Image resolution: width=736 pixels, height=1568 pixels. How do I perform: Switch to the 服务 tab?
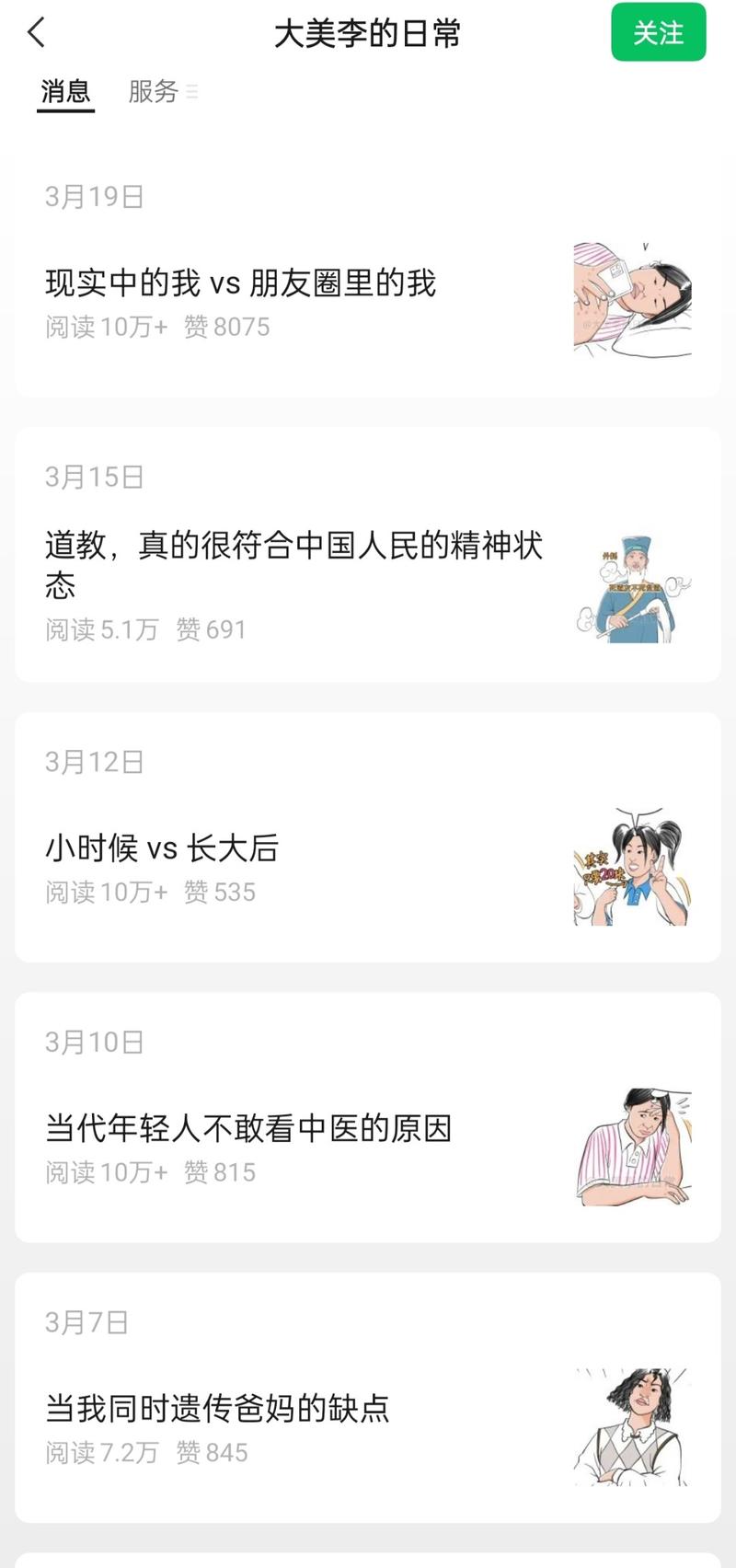pos(151,91)
